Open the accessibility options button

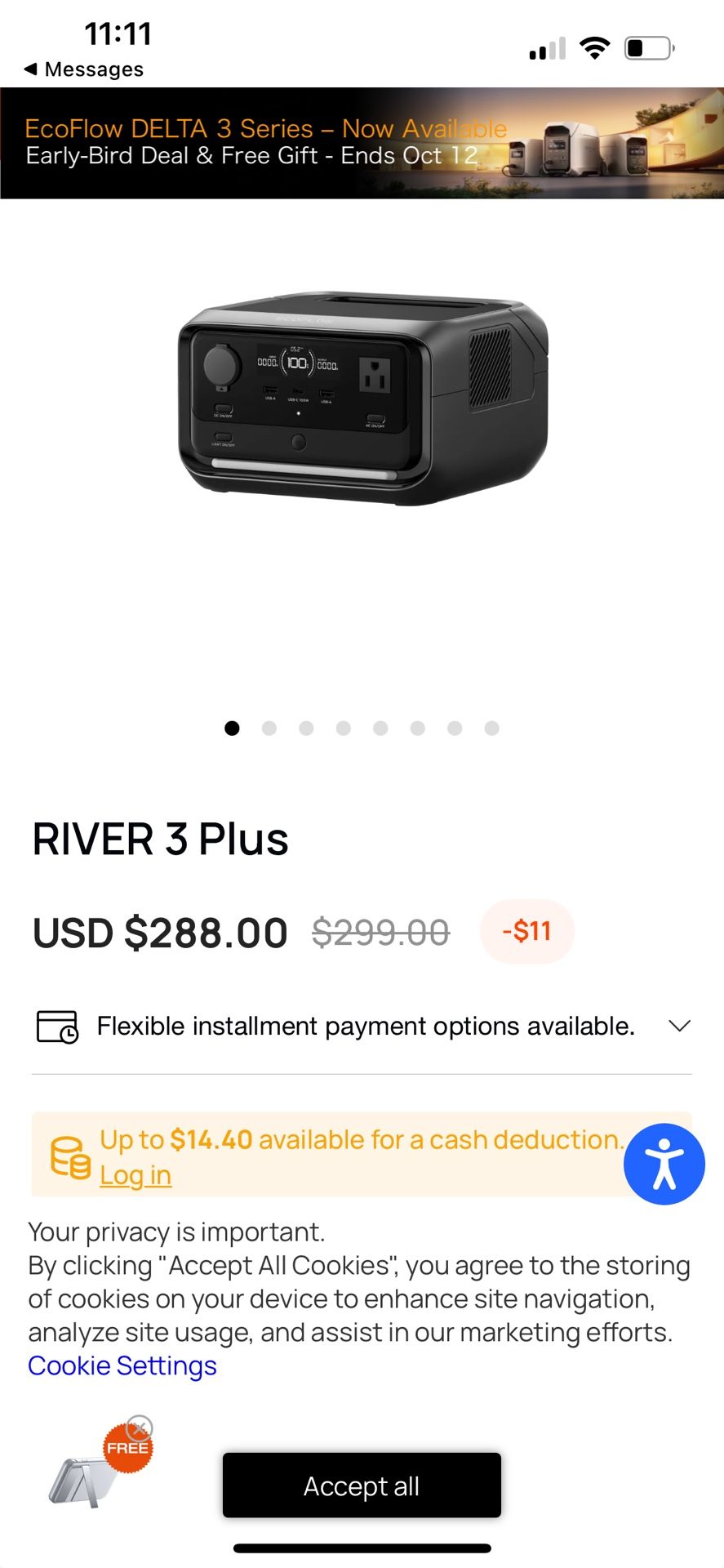coord(664,1164)
